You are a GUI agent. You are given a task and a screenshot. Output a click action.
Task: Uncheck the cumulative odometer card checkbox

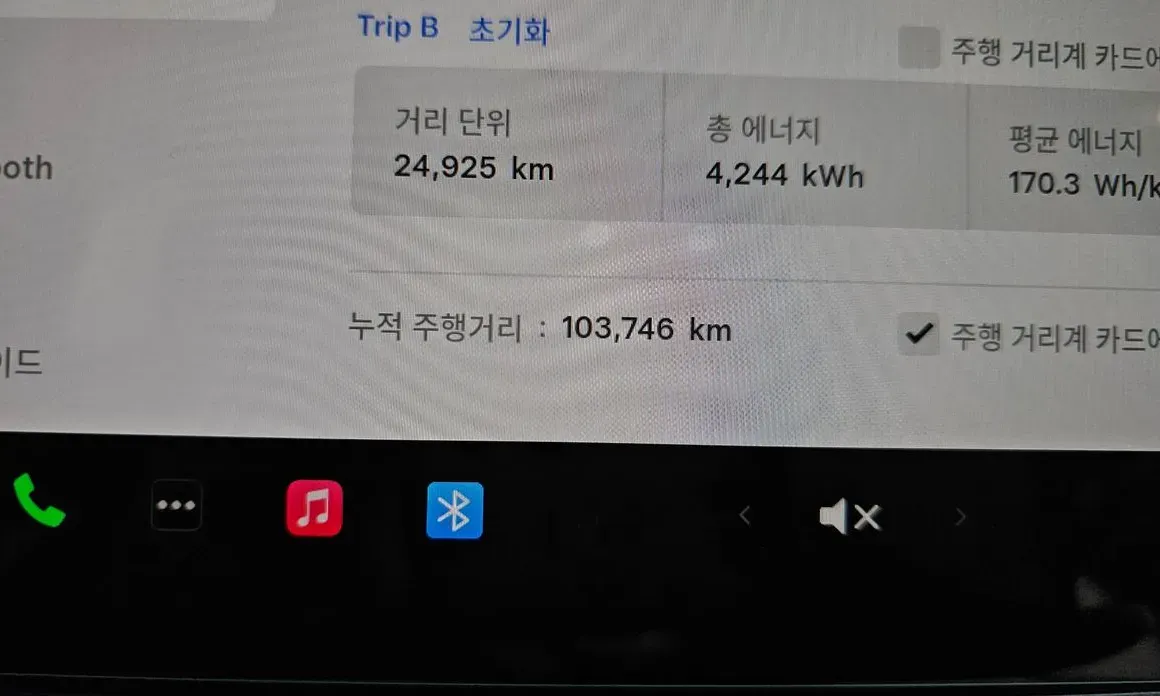(919, 334)
